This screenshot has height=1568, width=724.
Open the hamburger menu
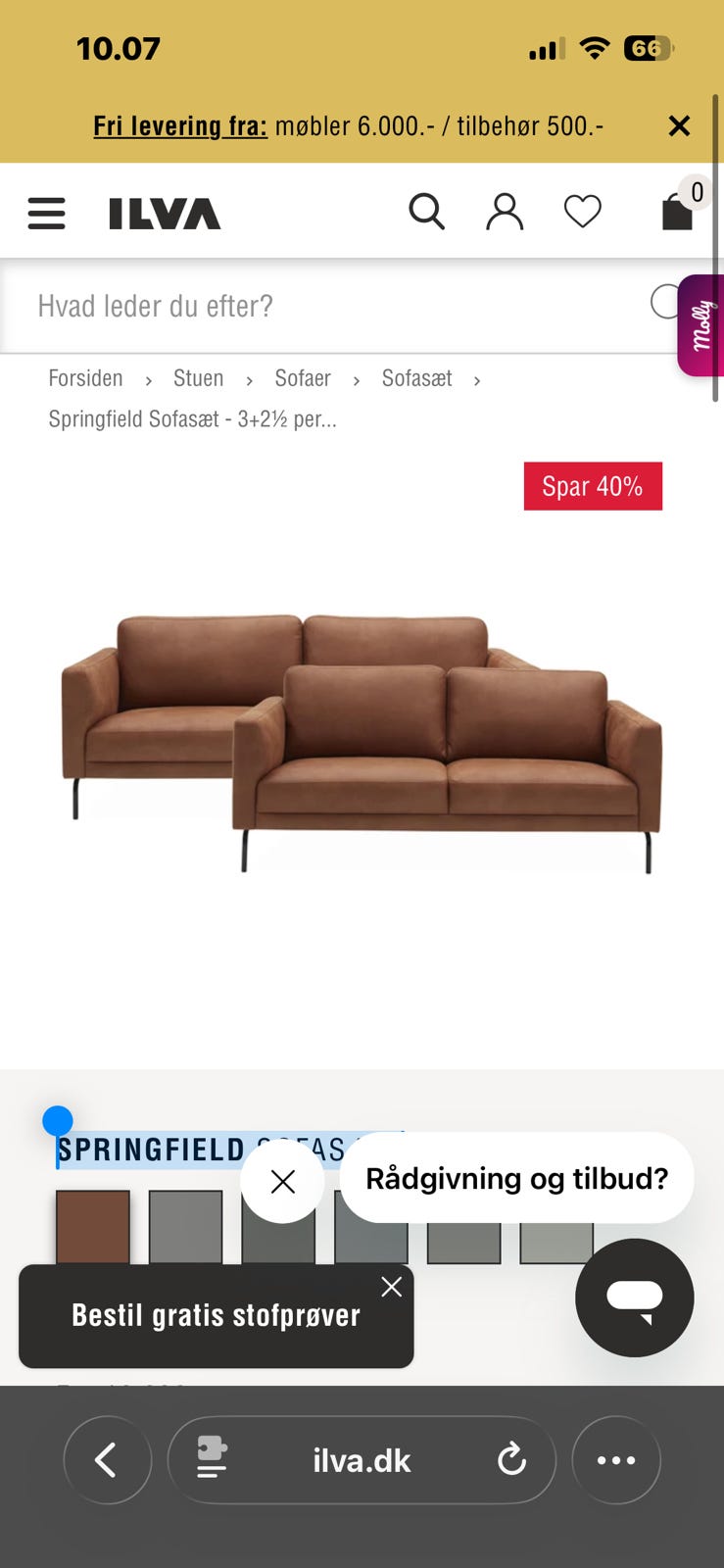pyautogui.click(x=46, y=213)
